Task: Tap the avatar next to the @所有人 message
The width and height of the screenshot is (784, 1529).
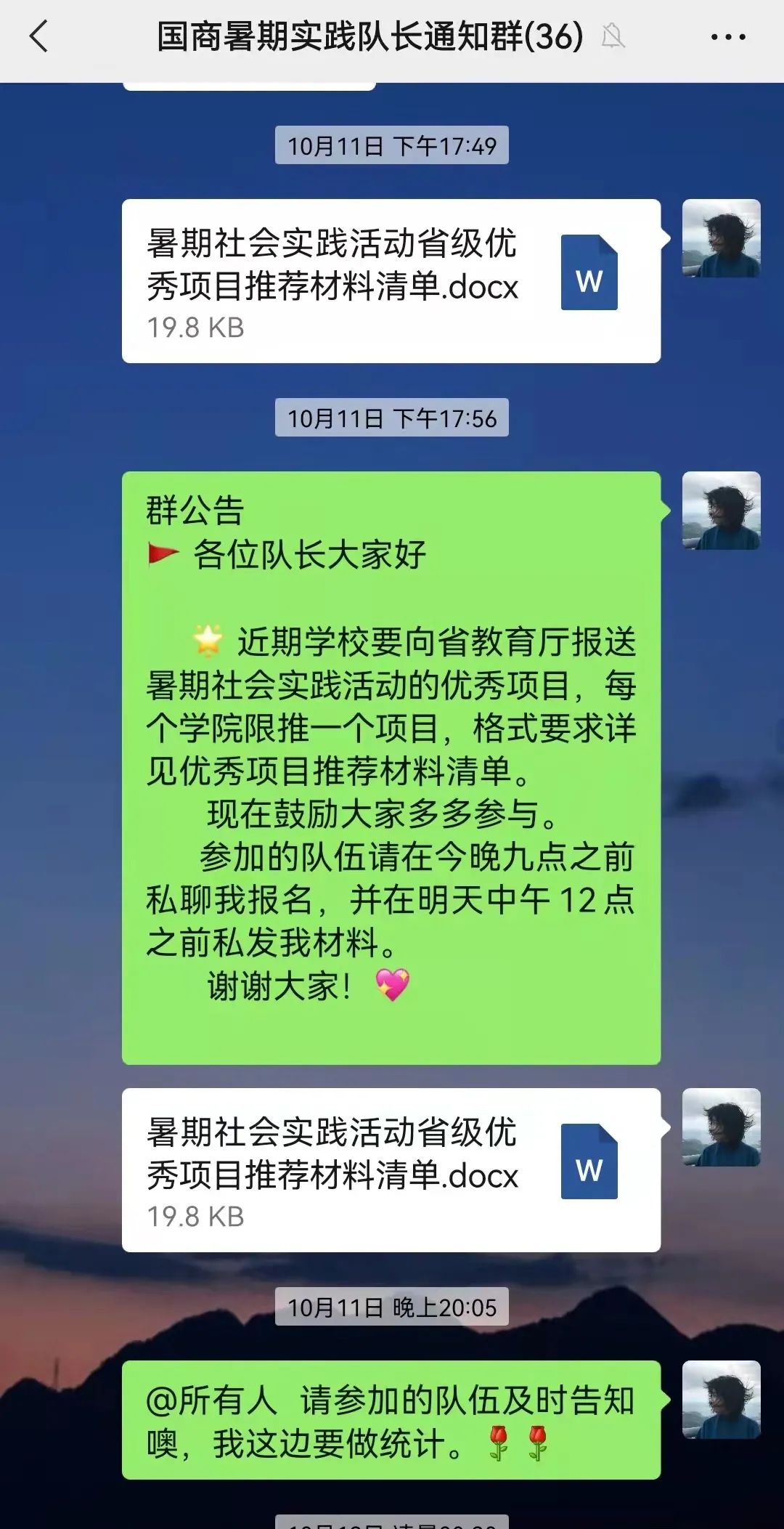Action: (x=721, y=1399)
